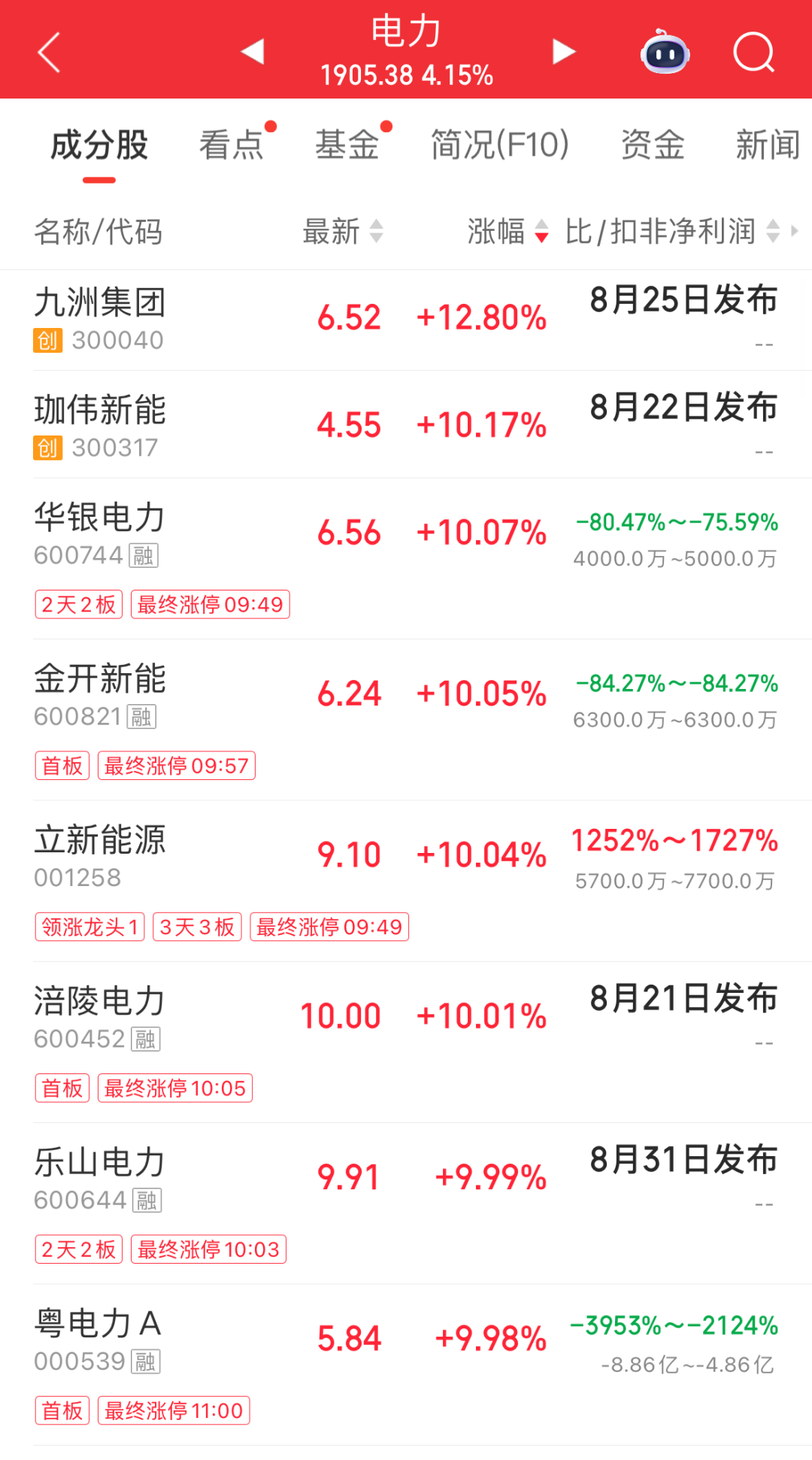Switch to the 基金 tab

(347, 144)
